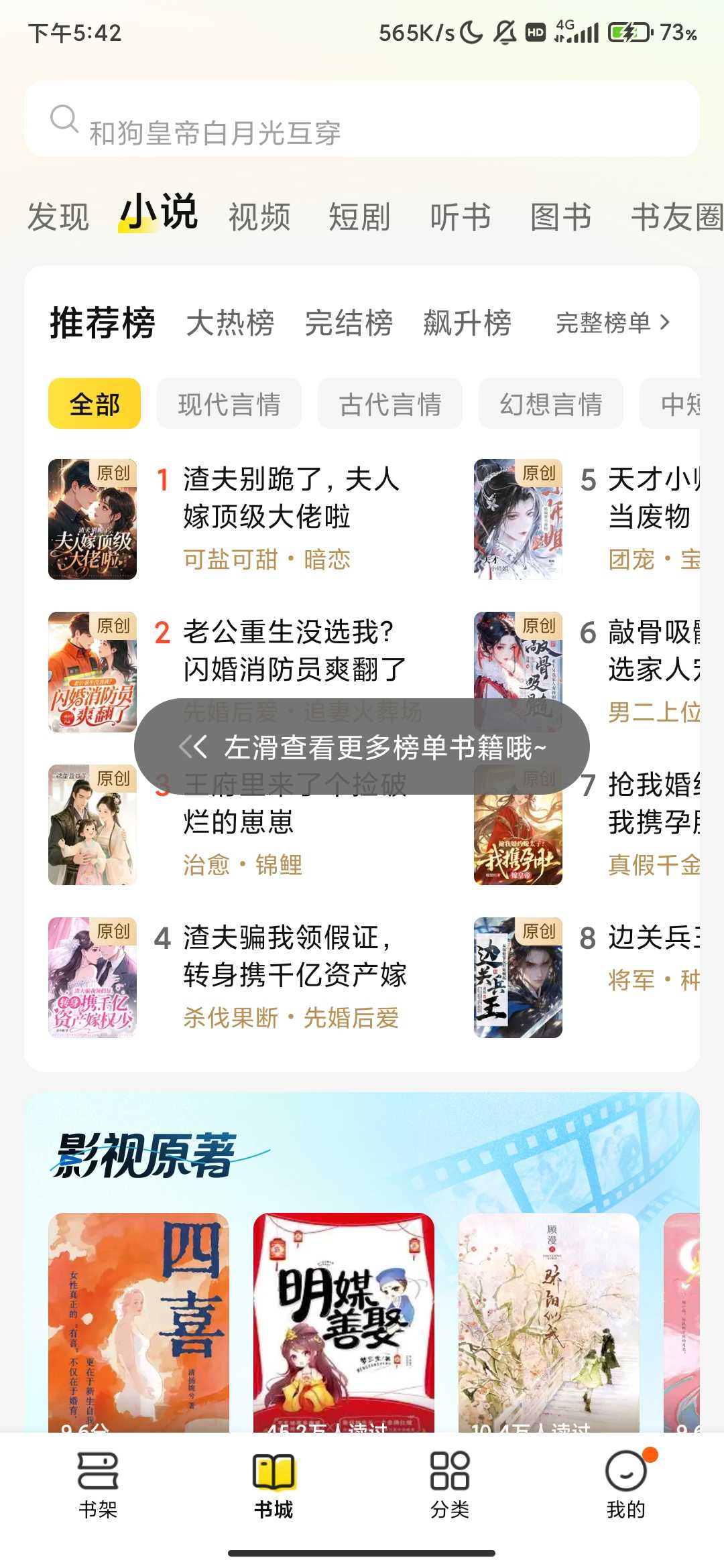The width and height of the screenshot is (724, 1568).
Task: Show the 完结榜 ranking
Action: click(x=349, y=323)
